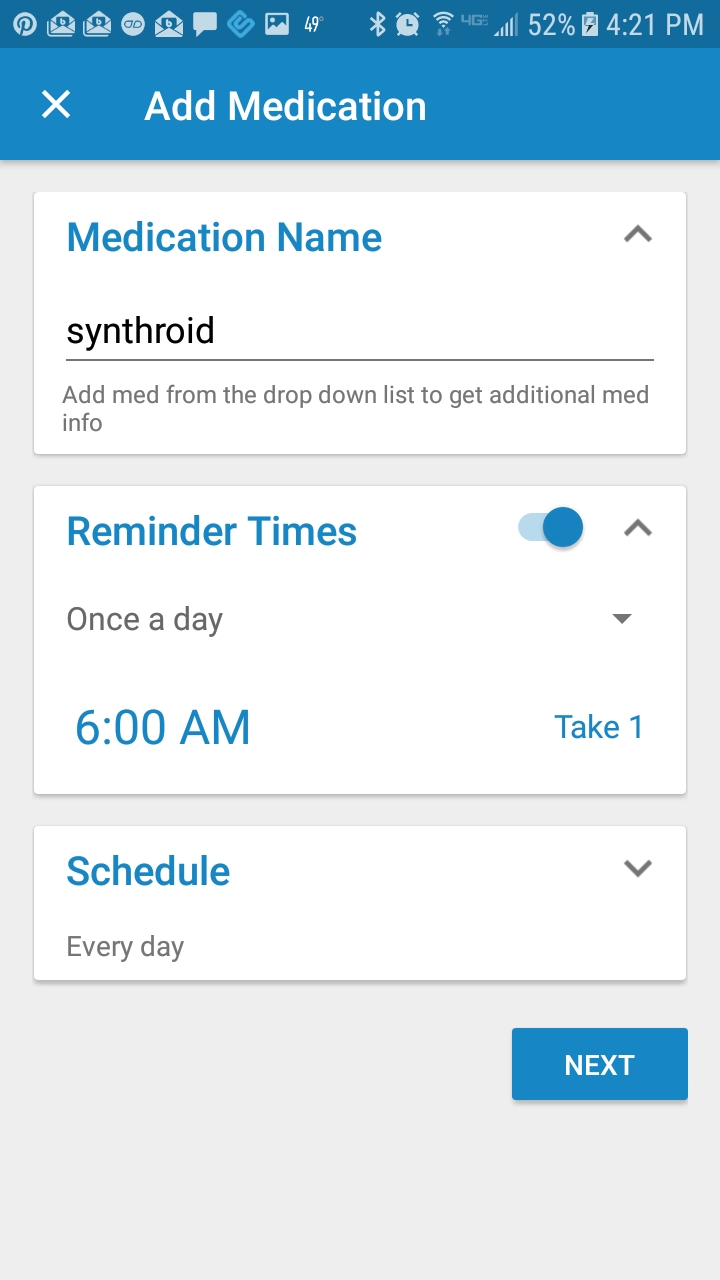Collapse the Reminder Times section

[638, 528]
